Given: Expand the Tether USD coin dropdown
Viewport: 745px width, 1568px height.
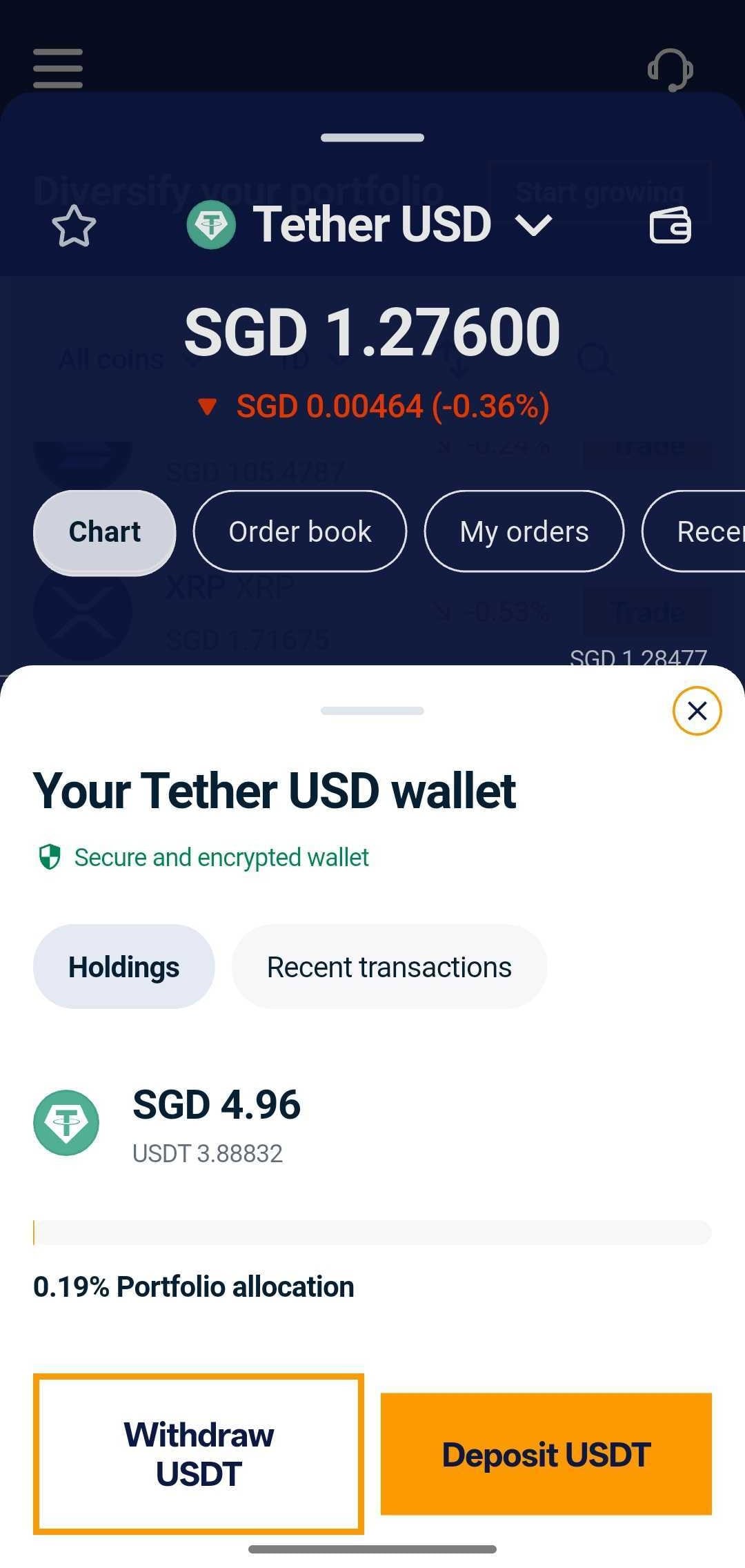Looking at the screenshot, I should 535,225.
